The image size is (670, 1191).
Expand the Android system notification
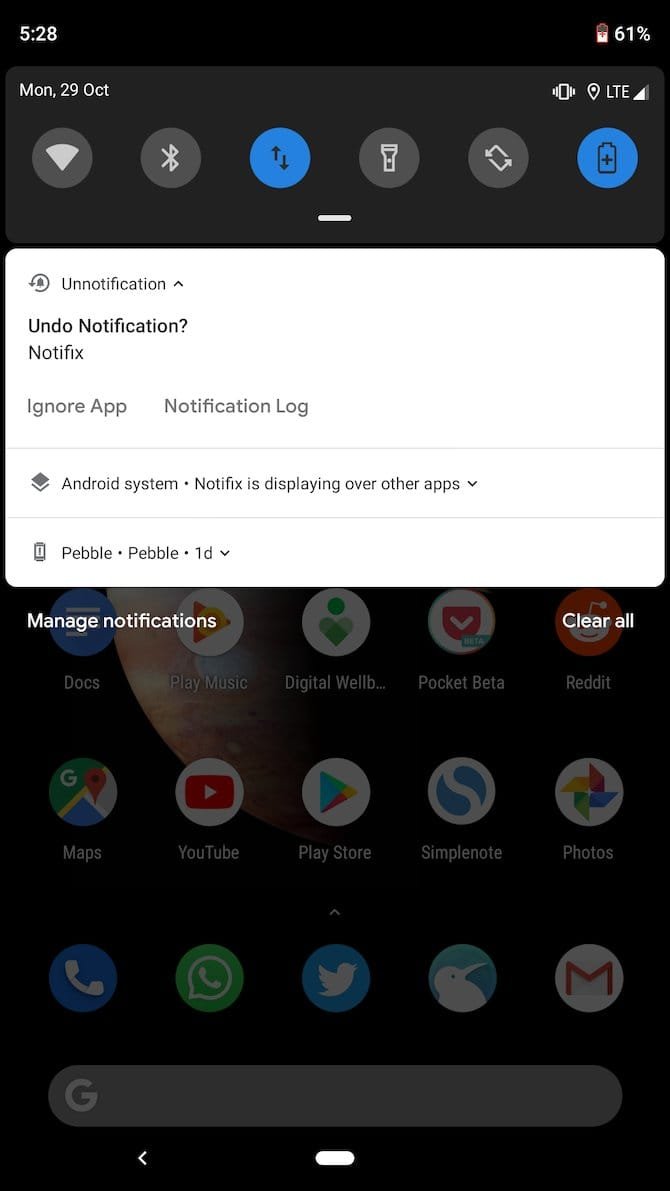(472, 484)
